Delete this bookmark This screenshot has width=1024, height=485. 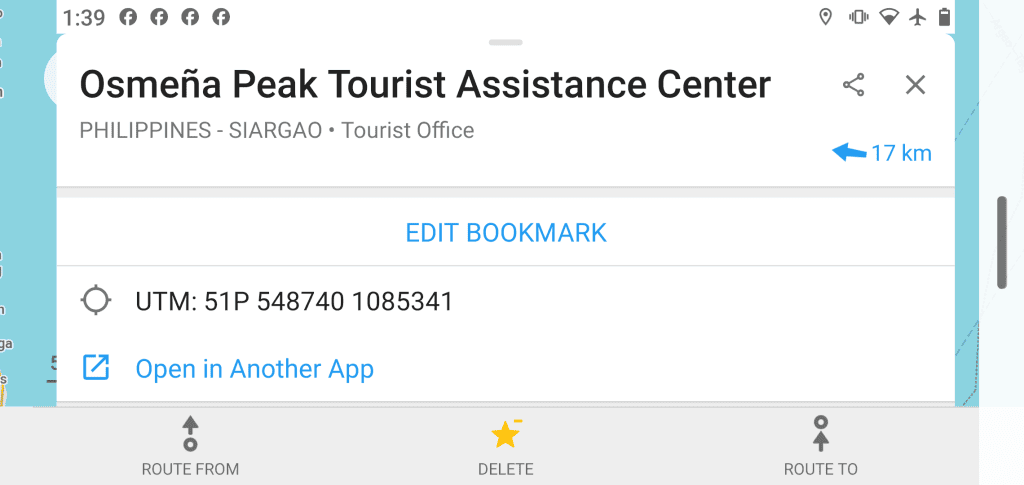(505, 447)
